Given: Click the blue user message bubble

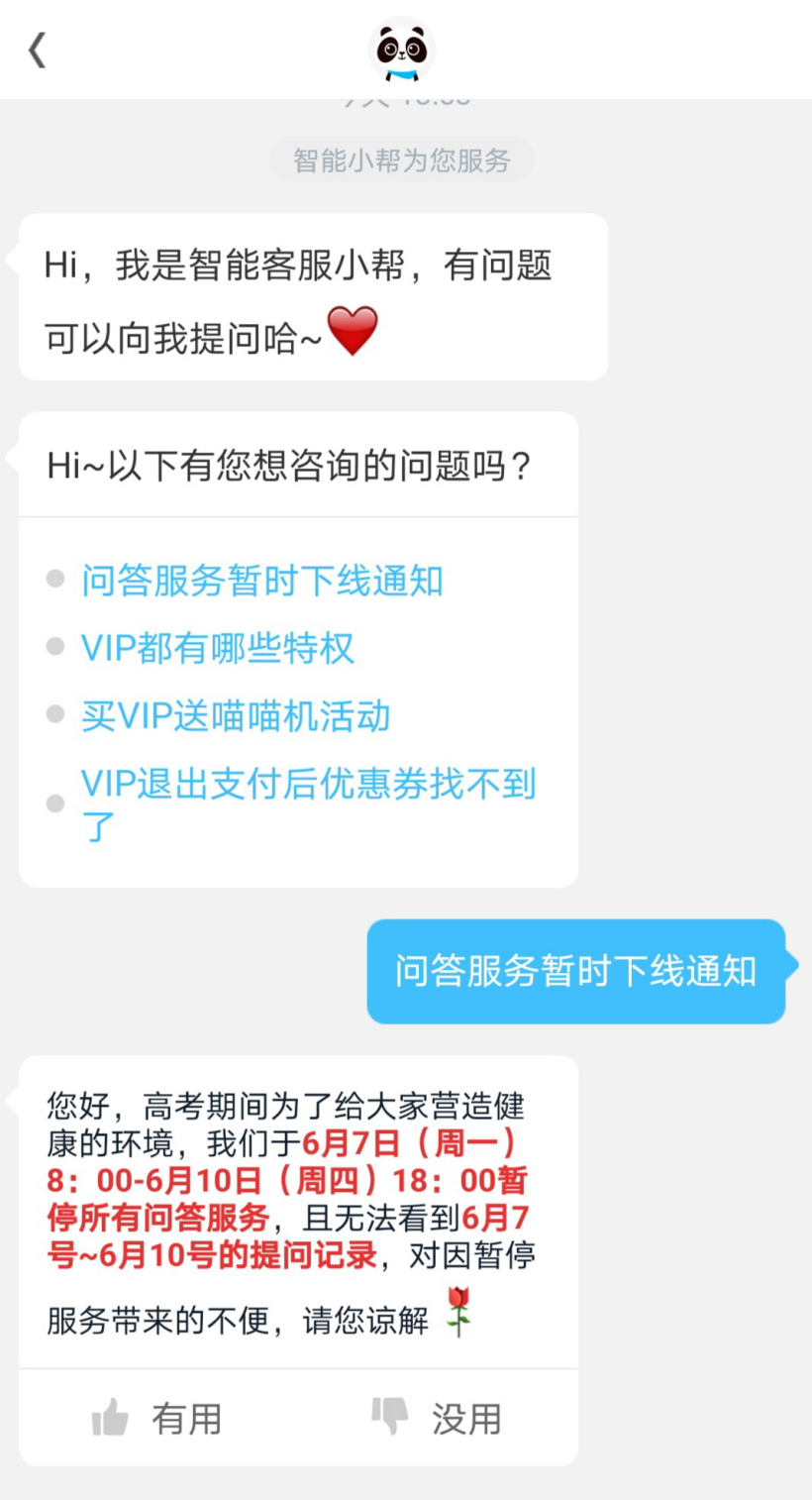Looking at the screenshot, I should click(x=576, y=971).
